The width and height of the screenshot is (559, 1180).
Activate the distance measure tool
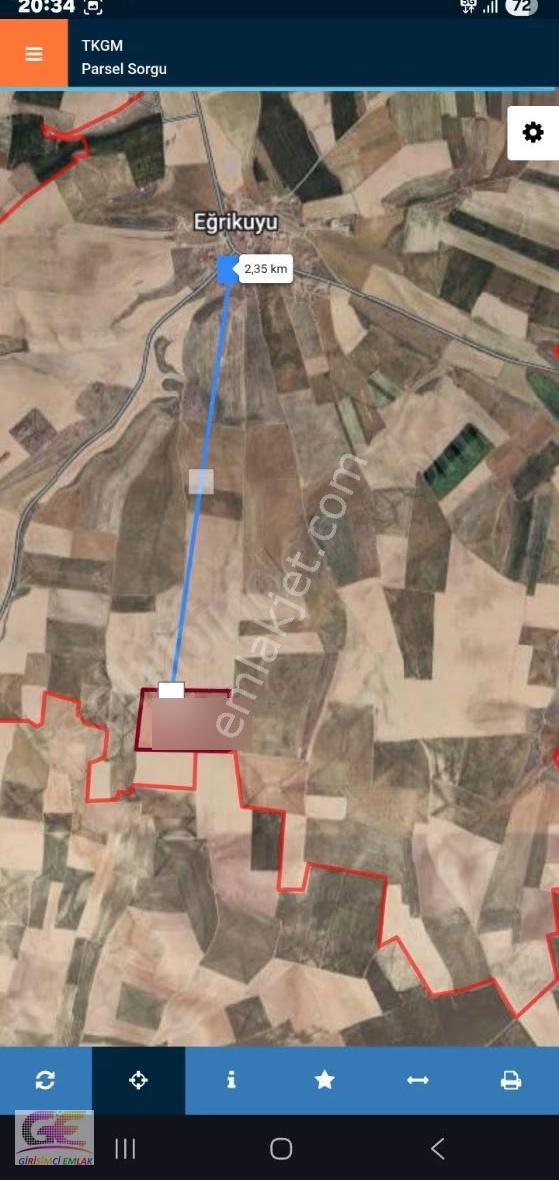coord(418,1080)
